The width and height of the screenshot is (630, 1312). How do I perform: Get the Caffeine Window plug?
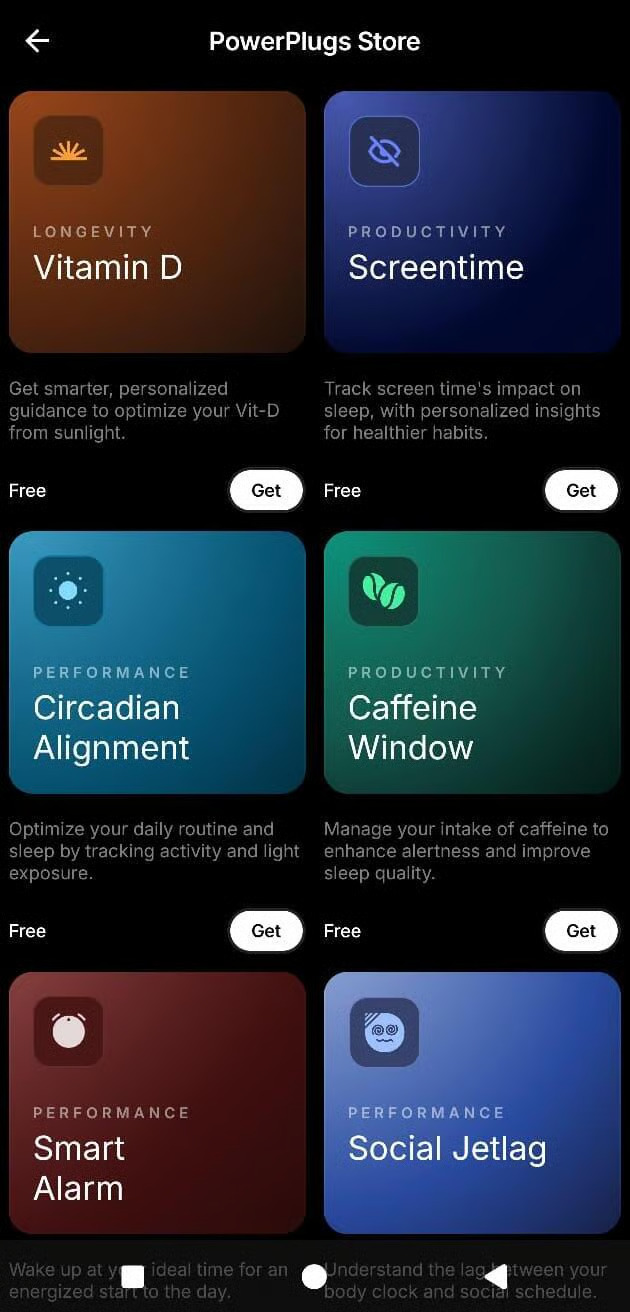coord(581,930)
